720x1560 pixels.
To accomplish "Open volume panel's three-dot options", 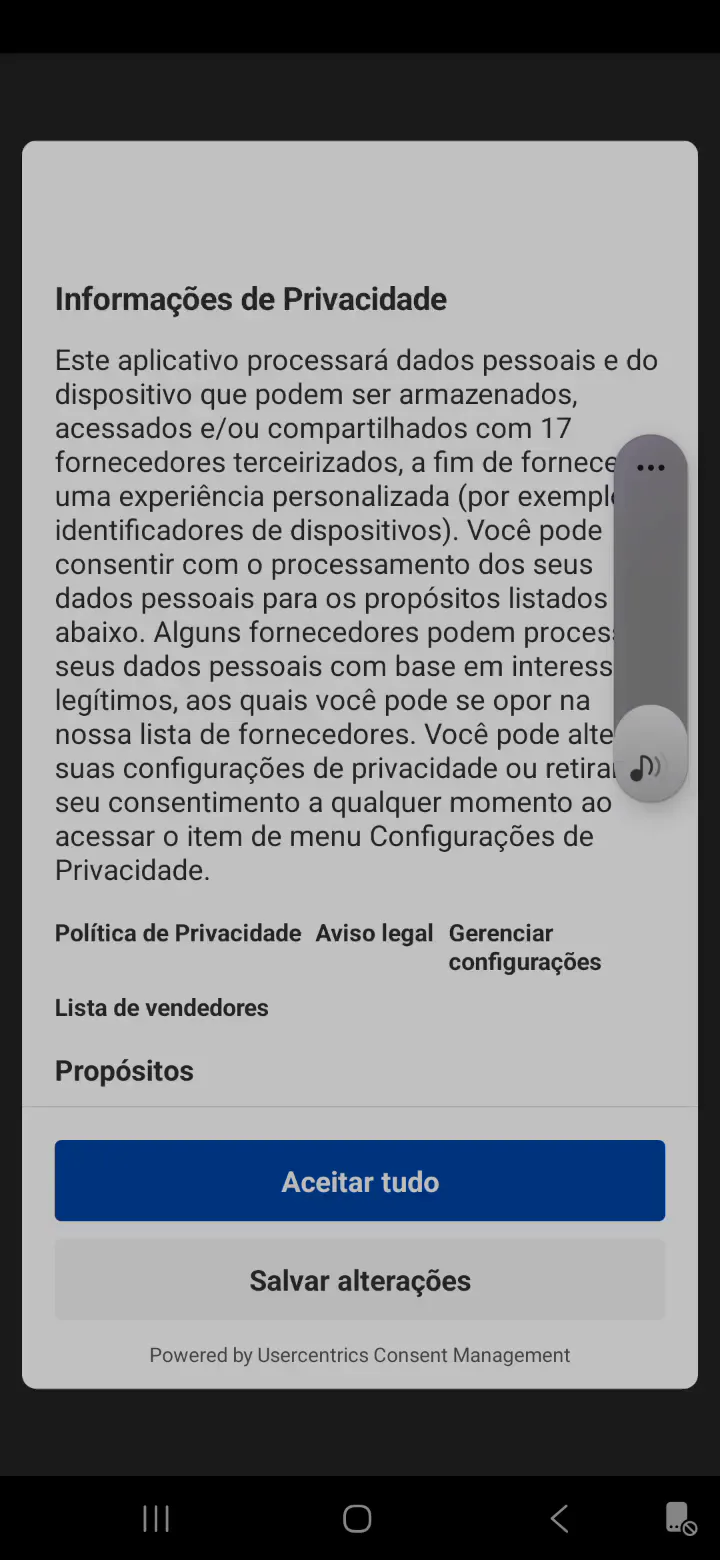I will click(650, 468).
